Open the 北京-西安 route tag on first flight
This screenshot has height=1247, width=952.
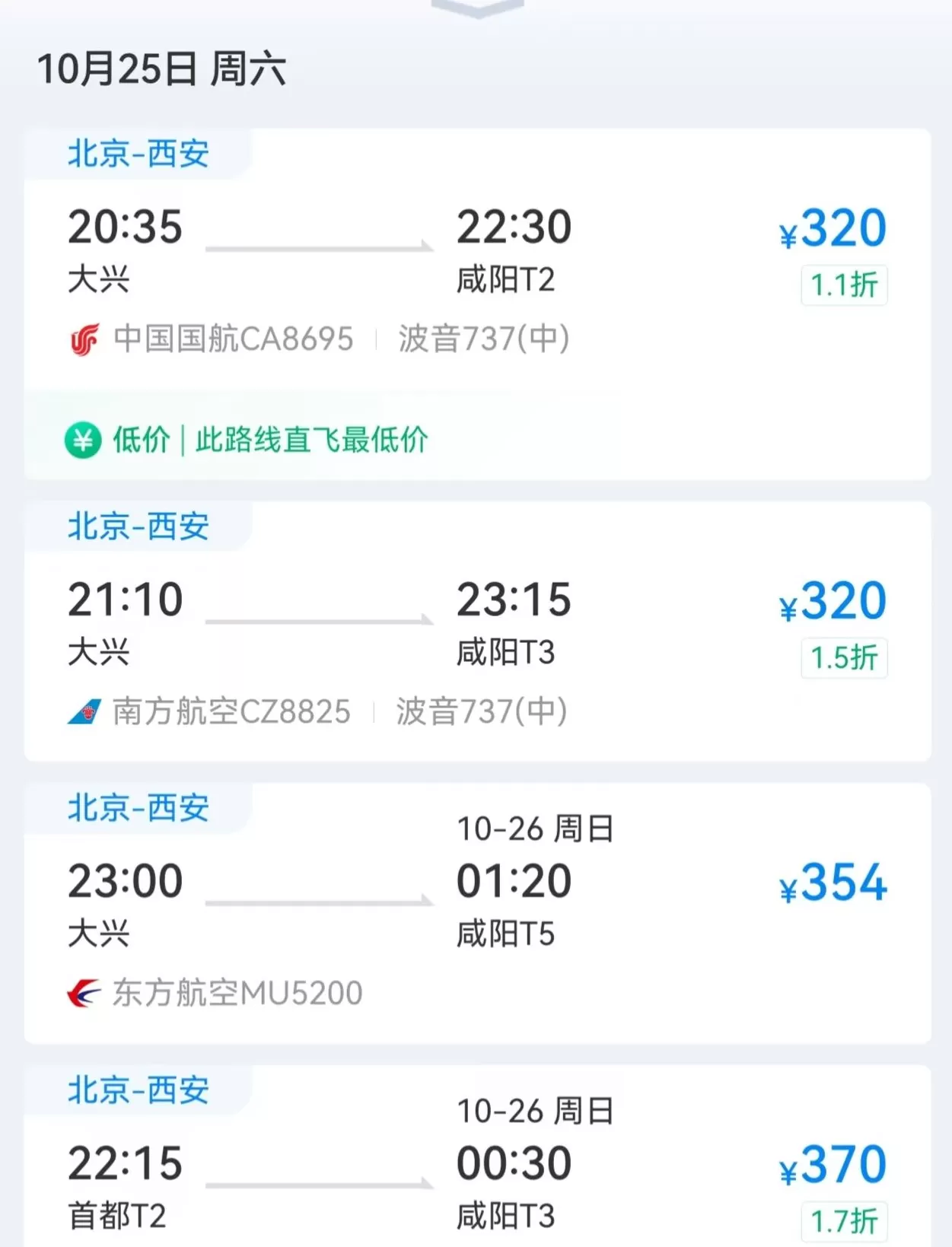[x=137, y=152]
